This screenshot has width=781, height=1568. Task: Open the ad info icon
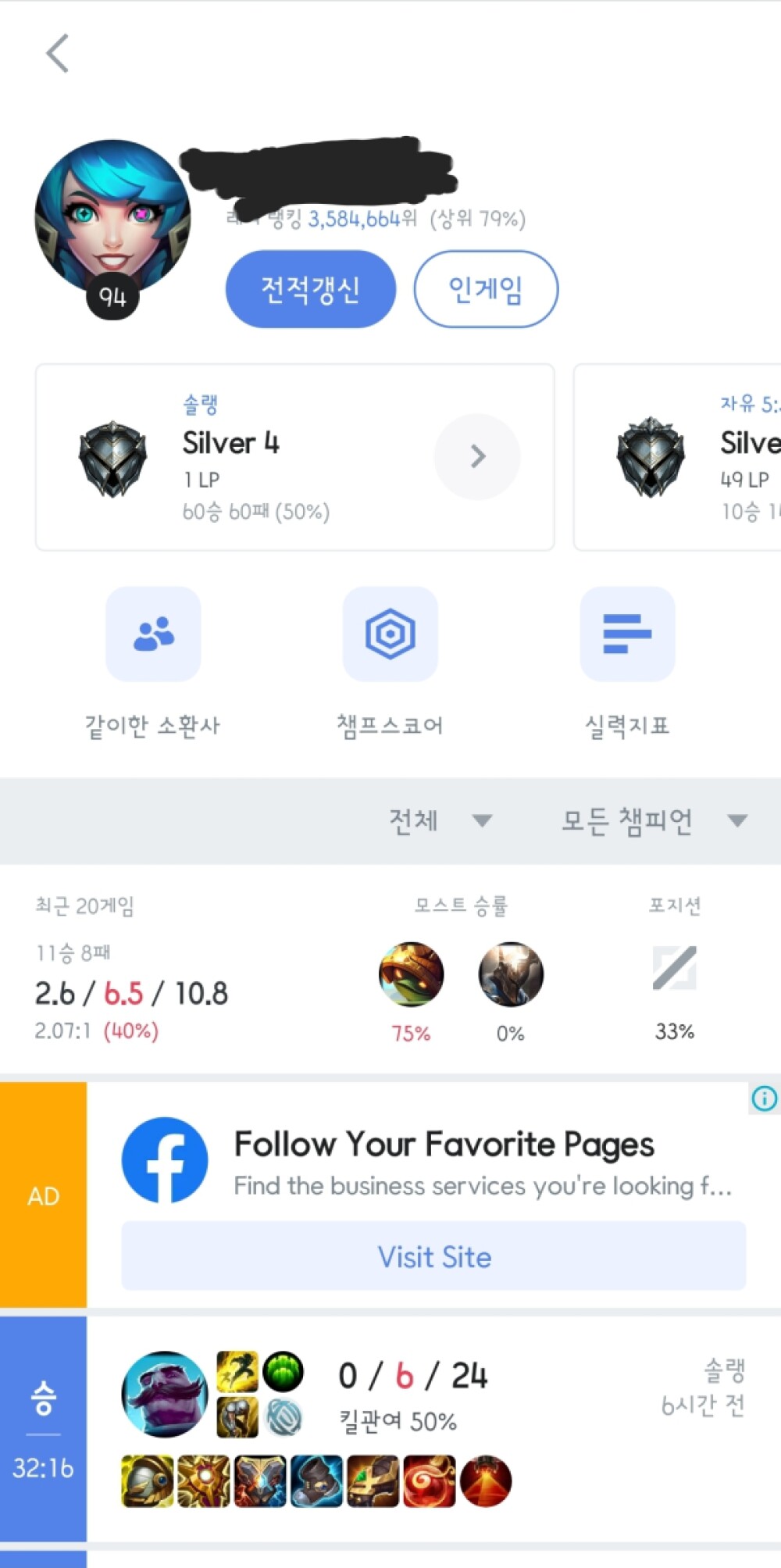pyautogui.click(x=764, y=1098)
